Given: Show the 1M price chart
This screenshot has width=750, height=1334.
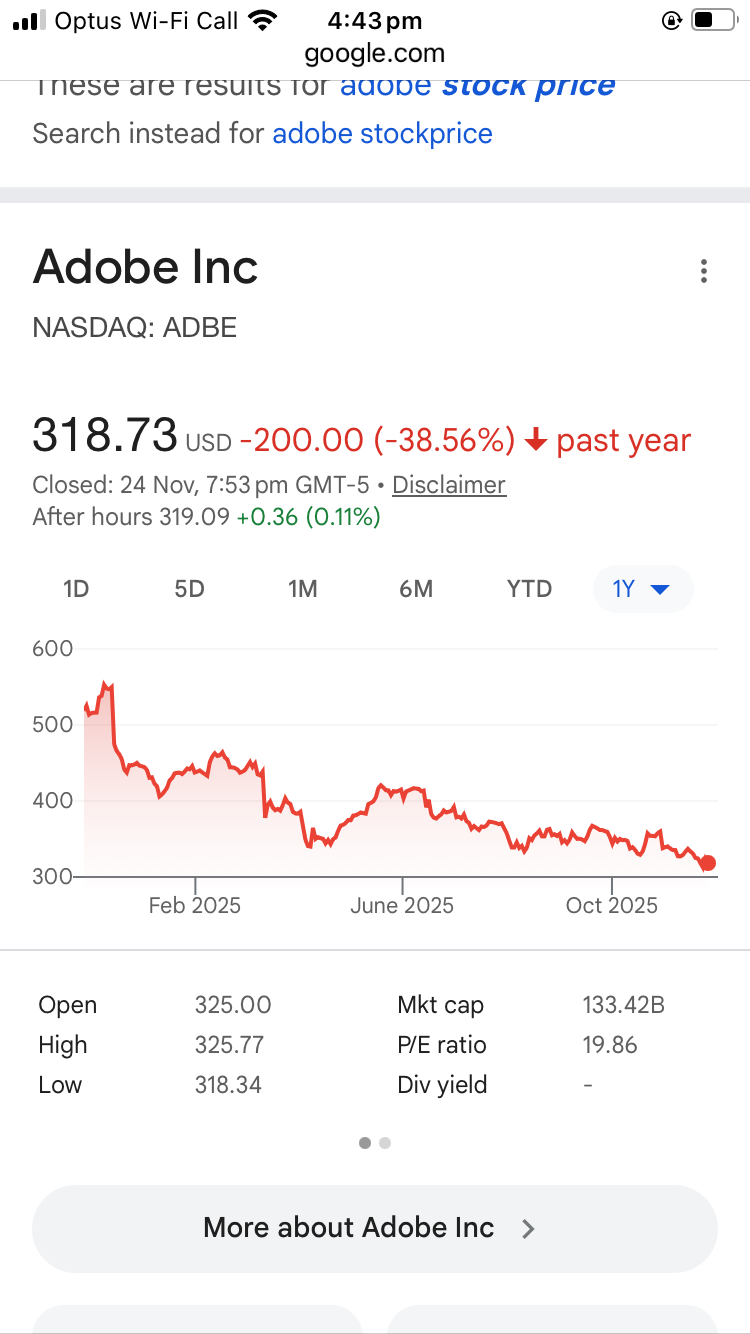Looking at the screenshot, I should point(302,589).
